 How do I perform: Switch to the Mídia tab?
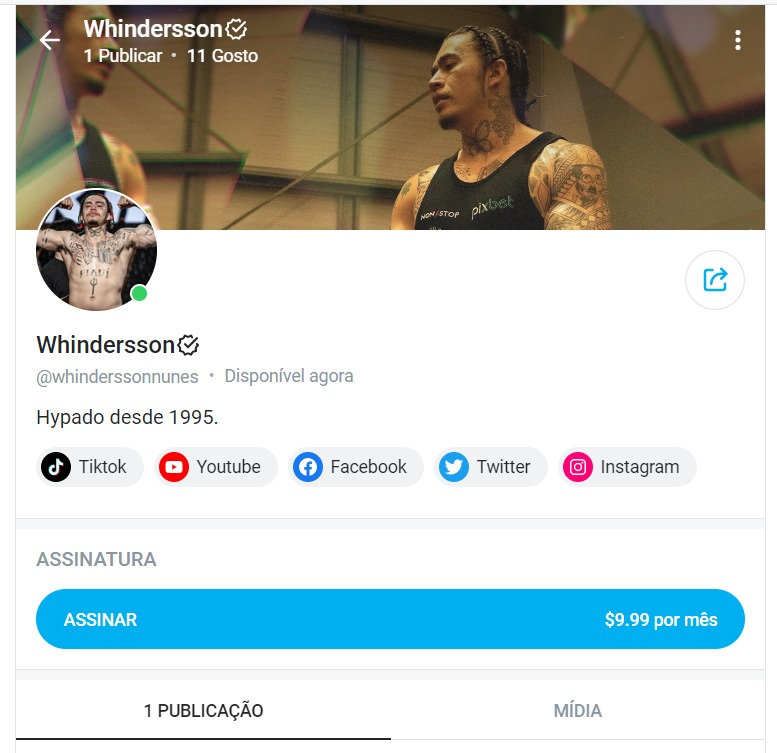click(x=578, y=711)
